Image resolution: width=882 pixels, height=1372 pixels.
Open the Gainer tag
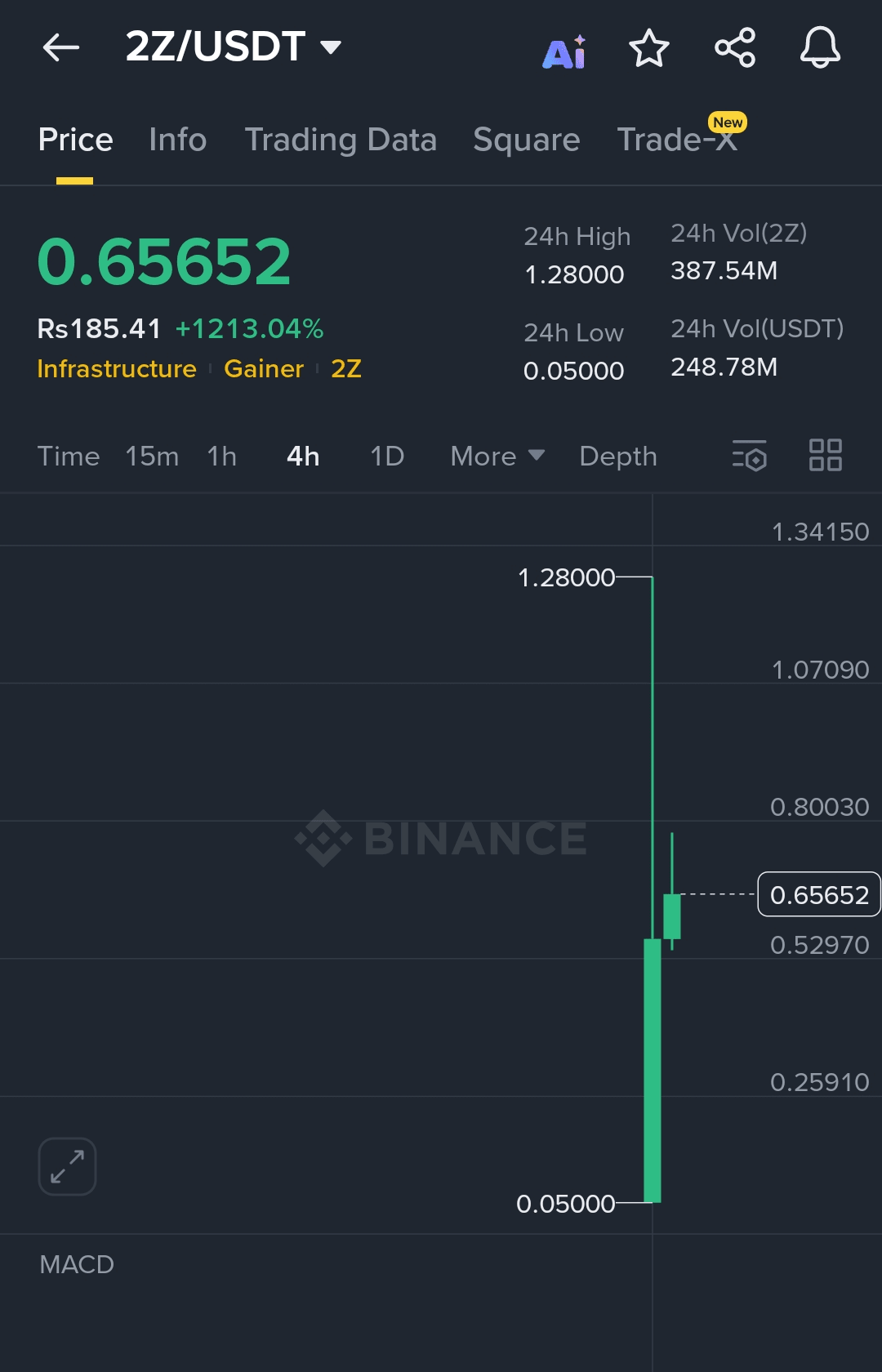tap(264, 369)
